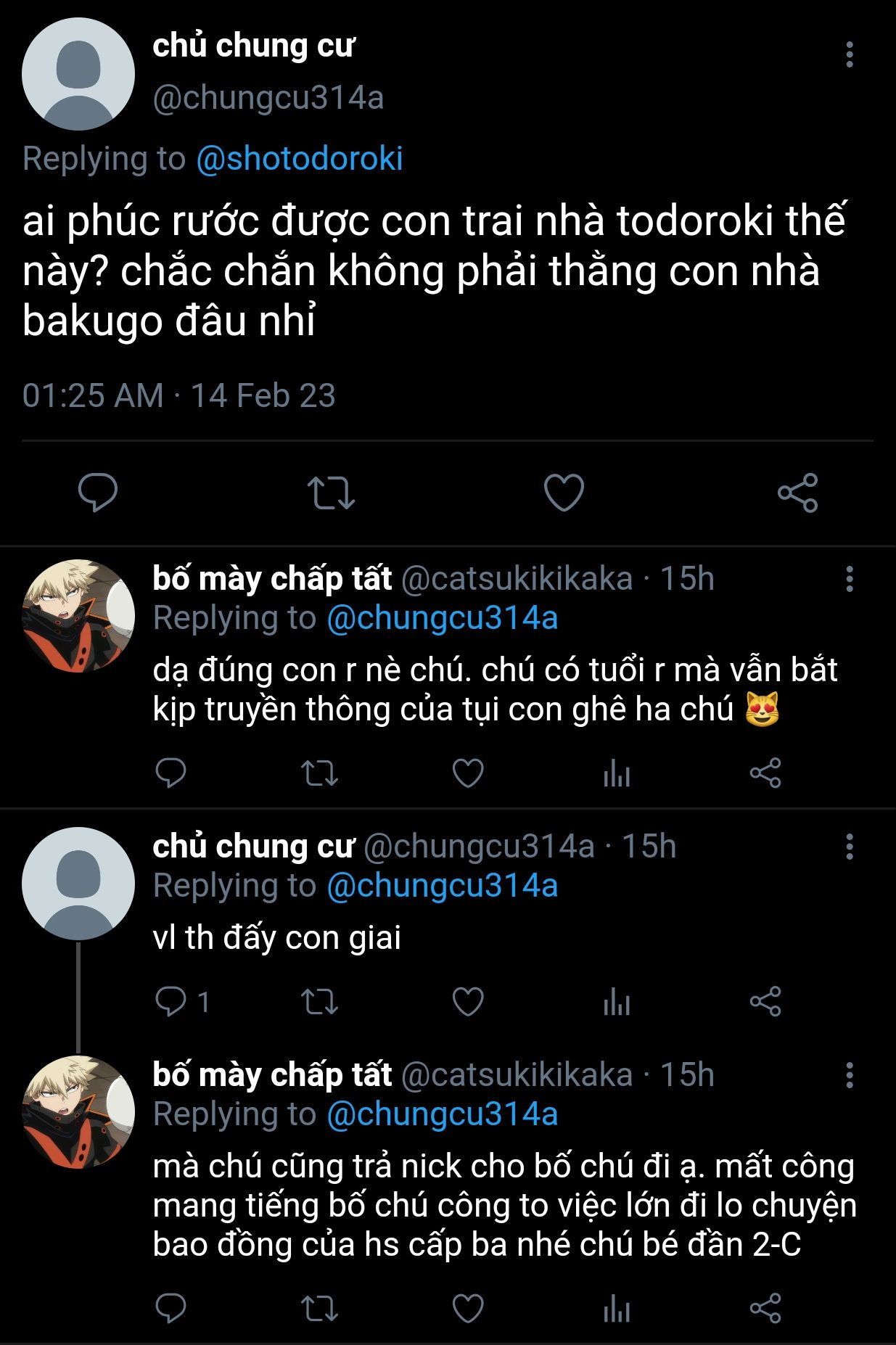Share the main tweet by chủ chung cư

pos(797,493)
